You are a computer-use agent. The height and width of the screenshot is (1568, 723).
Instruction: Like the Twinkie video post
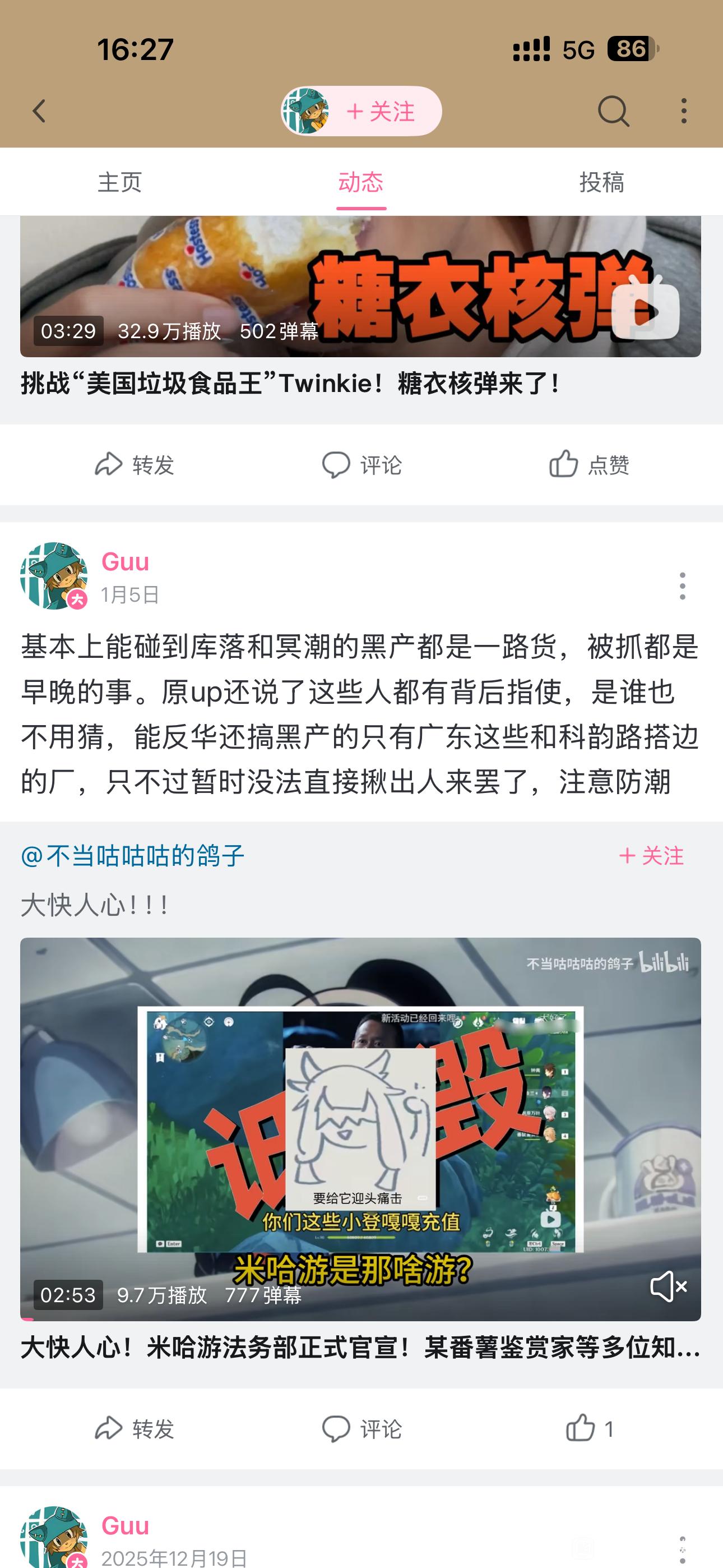pyautogui.click(x=588, y=465)
